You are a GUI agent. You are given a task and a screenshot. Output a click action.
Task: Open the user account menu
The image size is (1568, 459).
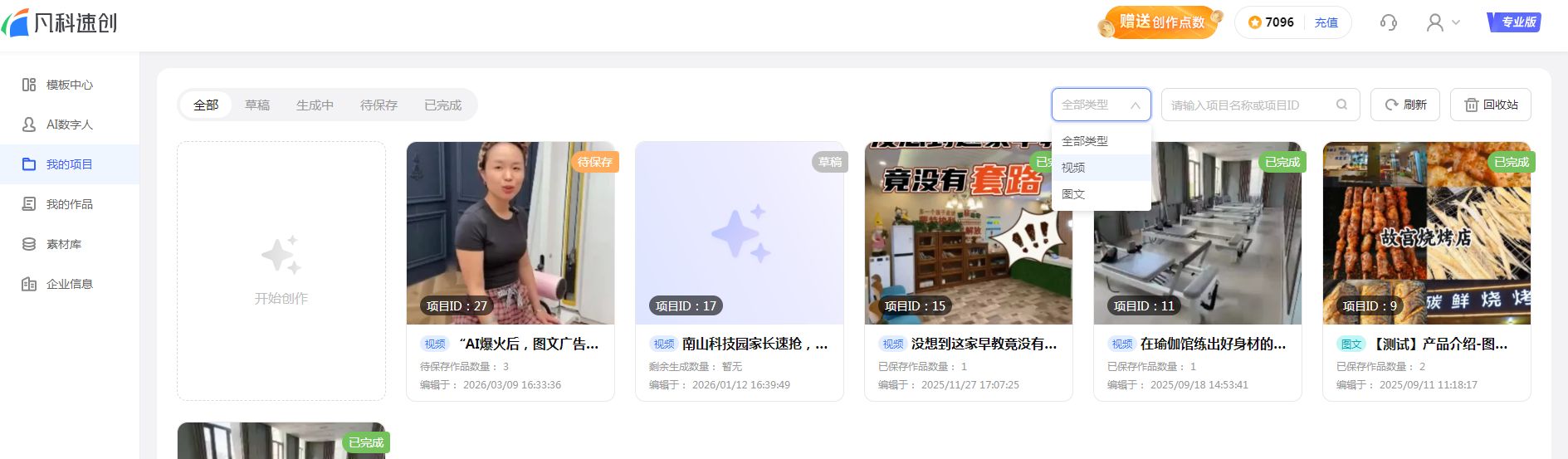1442,22
